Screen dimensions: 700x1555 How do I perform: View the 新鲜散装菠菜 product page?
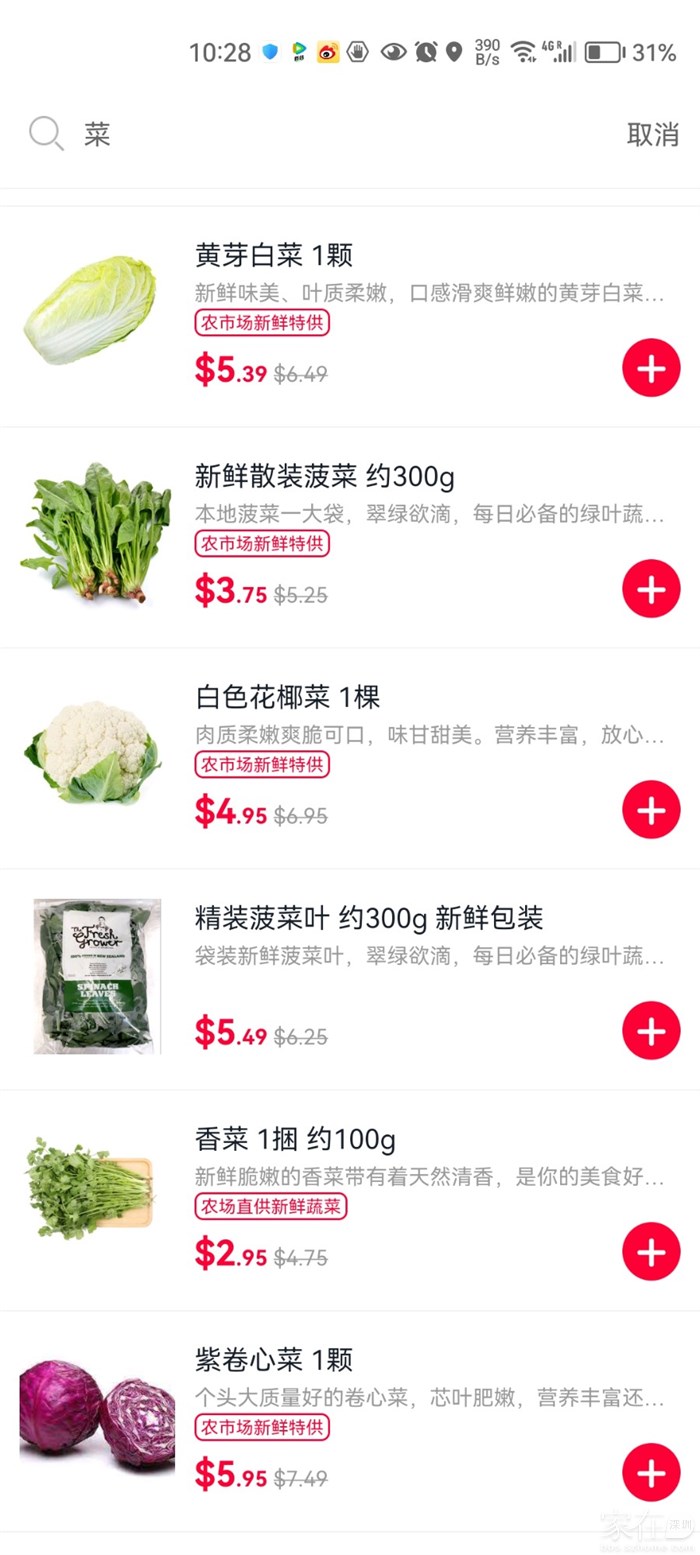(324, 477)
